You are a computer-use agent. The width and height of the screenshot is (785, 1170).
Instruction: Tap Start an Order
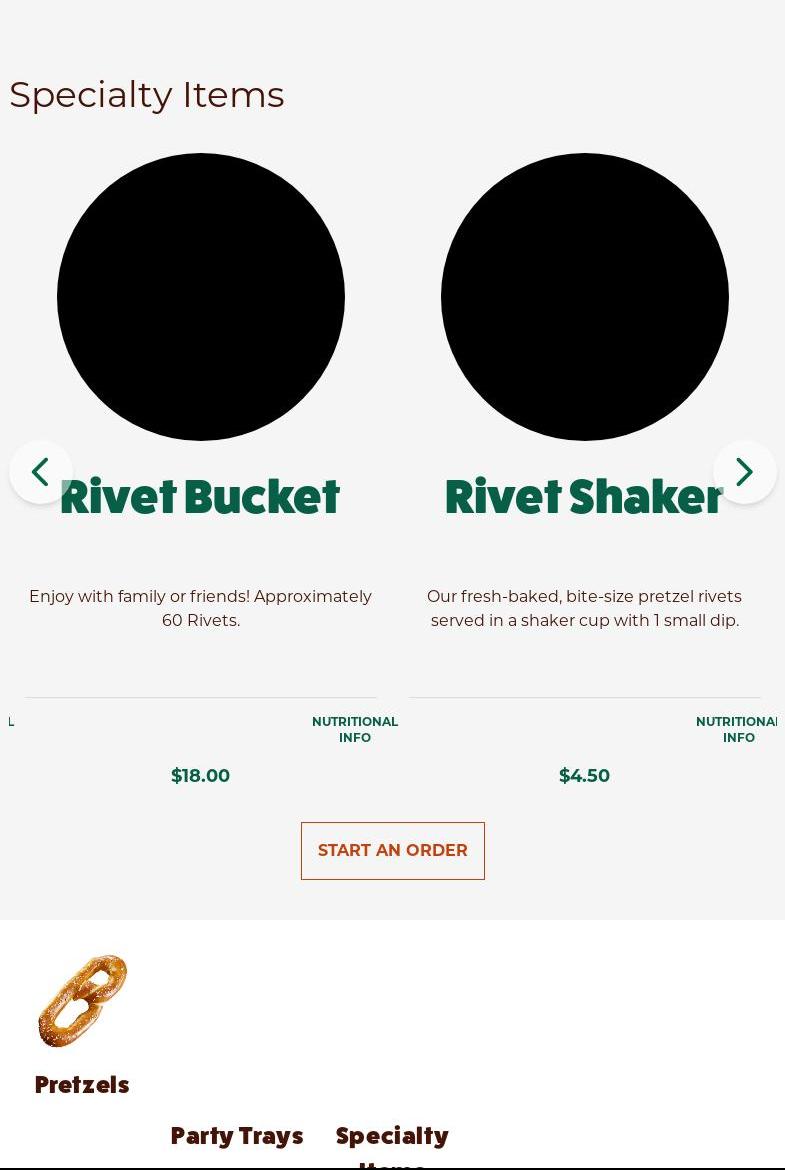click(x=392, y=851)
